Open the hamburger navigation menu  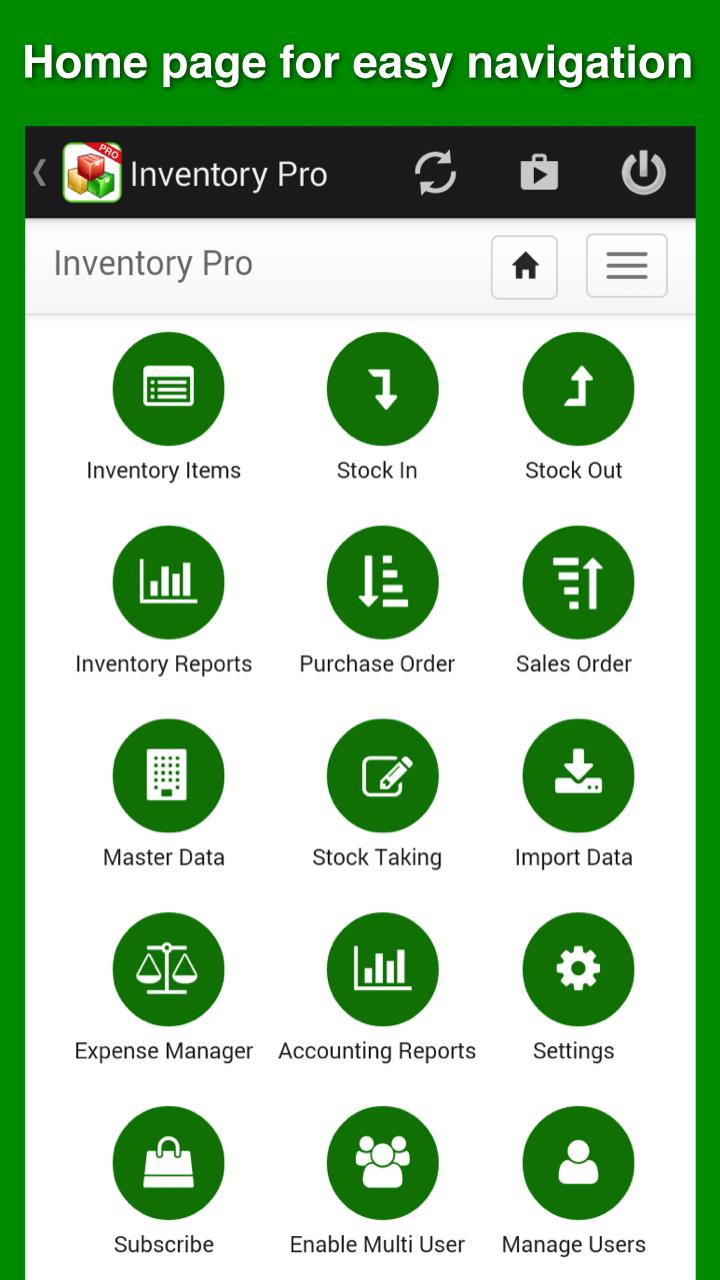(627, 265)
